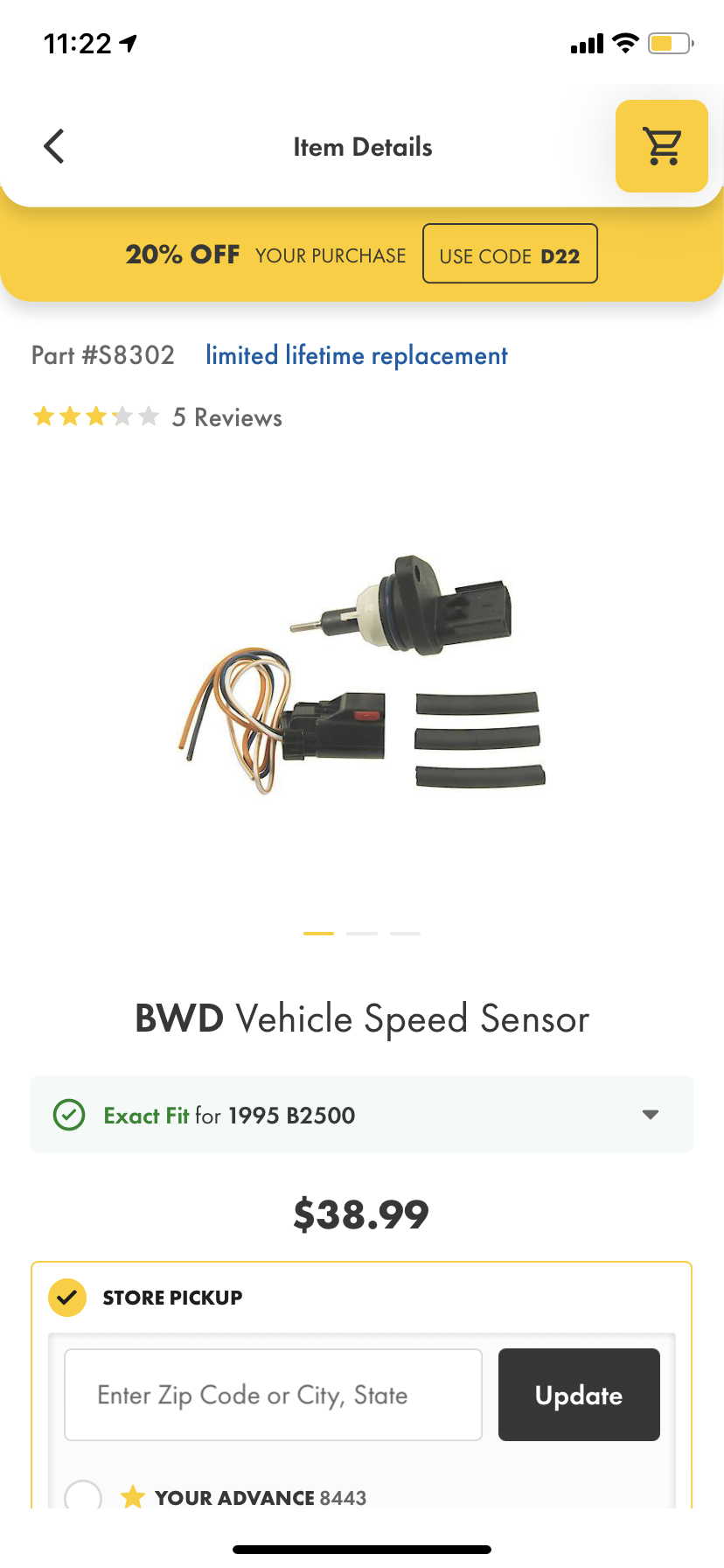Image resolution: width=724 pixels, height=1568 pixels.
Task: Open the speed sensor product image
Action: 362,674
